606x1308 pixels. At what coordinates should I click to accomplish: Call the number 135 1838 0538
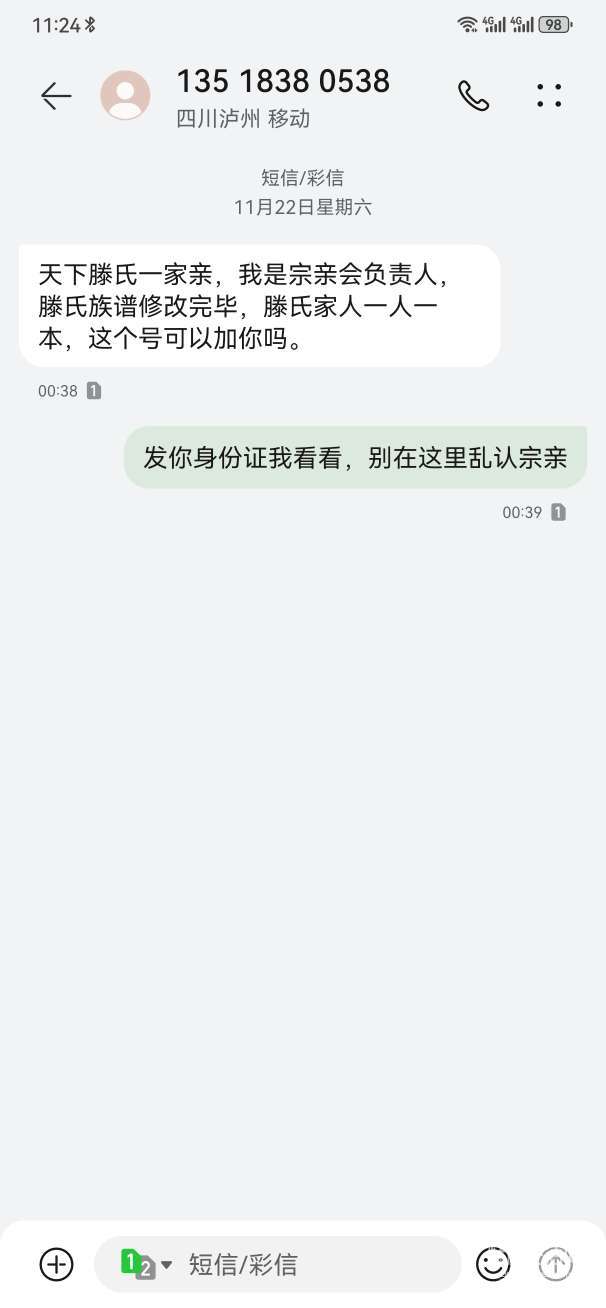point(473,96)
